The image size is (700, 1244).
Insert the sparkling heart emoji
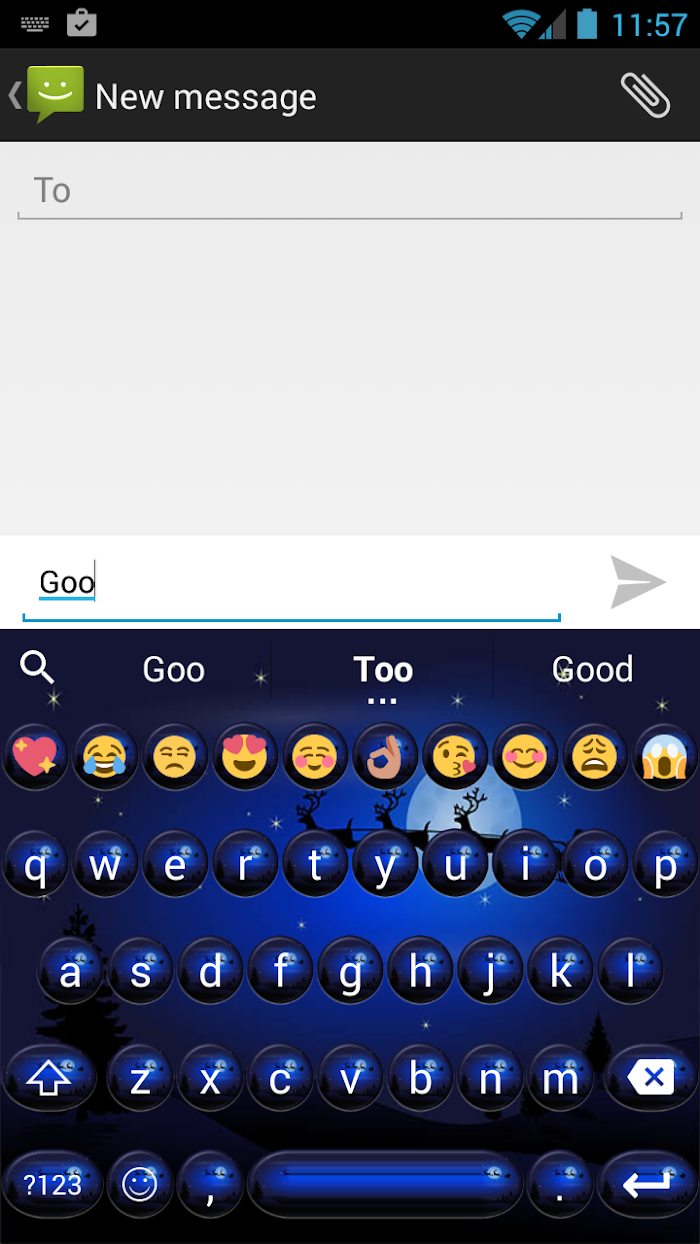[x=35, y=756]
